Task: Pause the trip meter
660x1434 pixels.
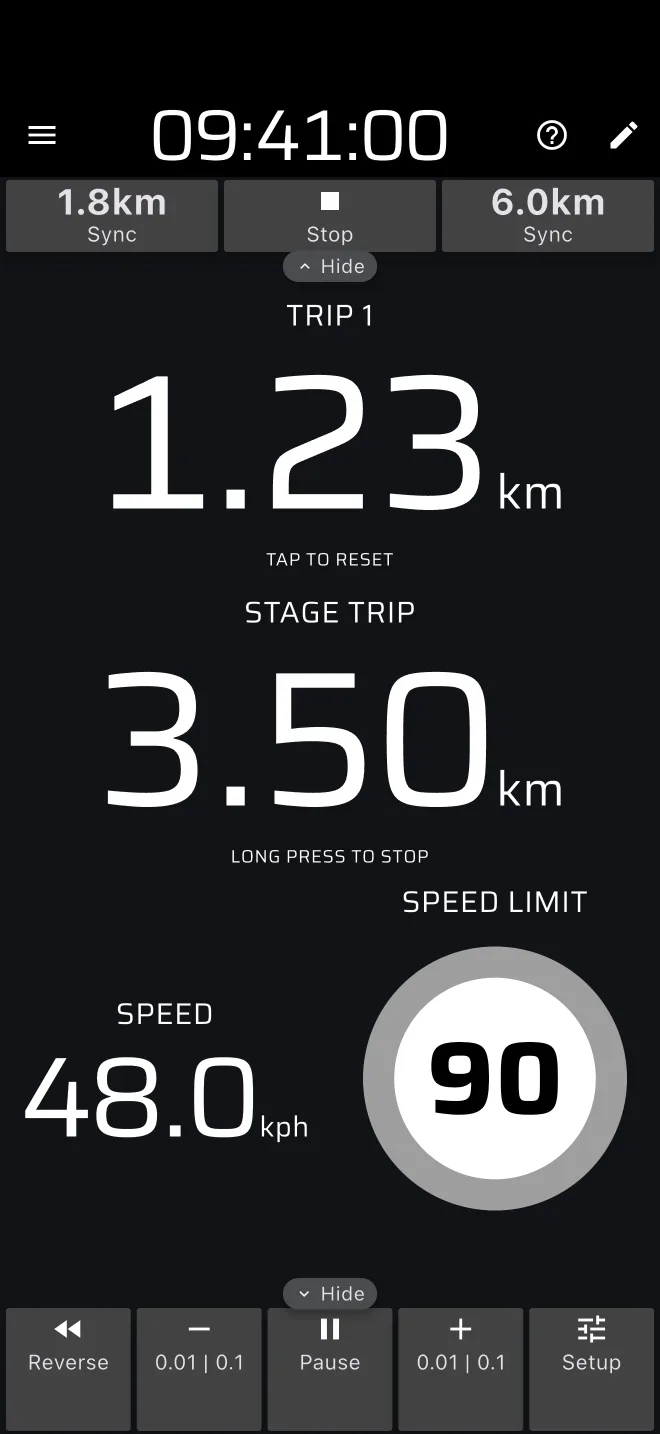Action: point(330,1369)
